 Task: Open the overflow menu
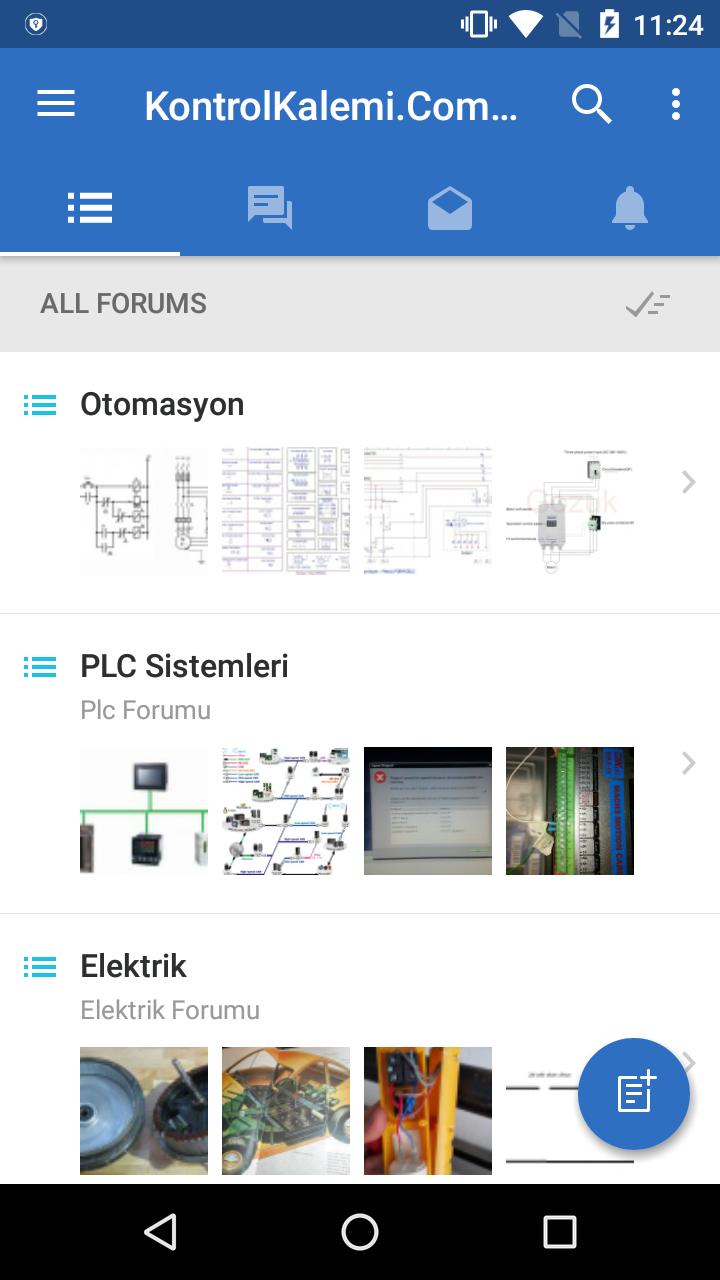[676, 104]
